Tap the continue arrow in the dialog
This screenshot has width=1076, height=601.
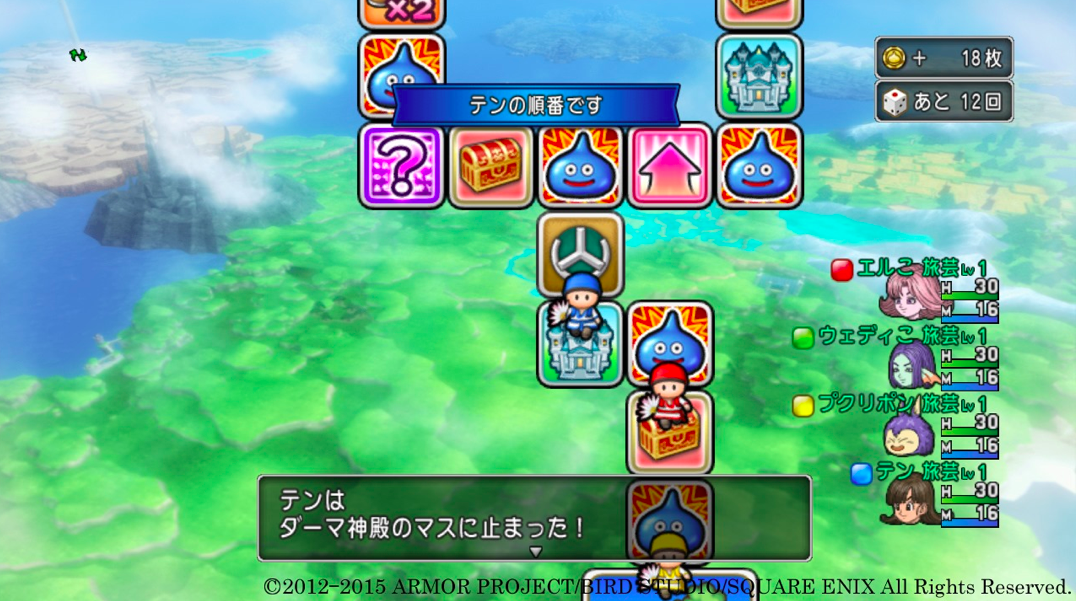[535, 551]
